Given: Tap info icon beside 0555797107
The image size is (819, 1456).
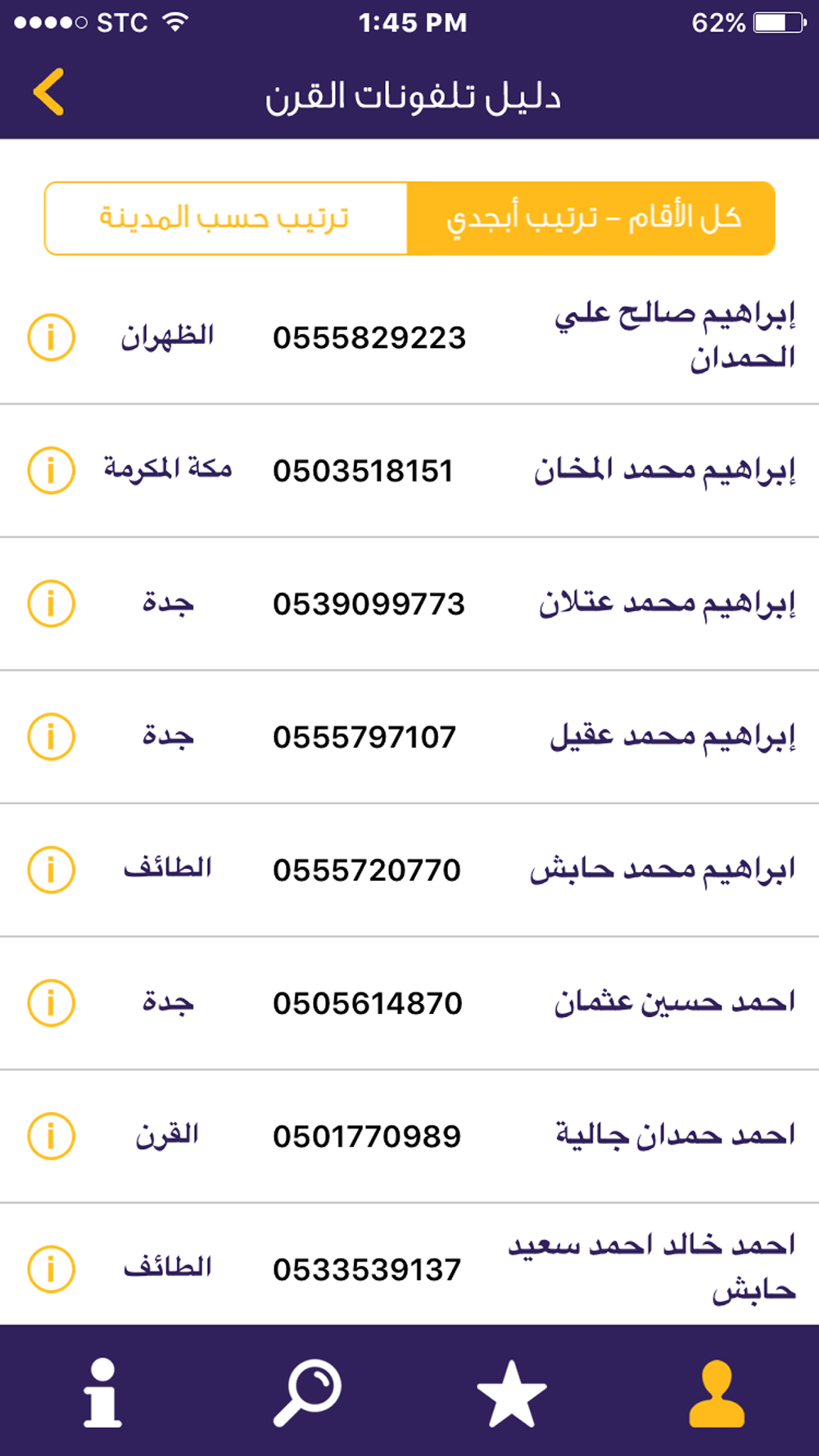Looking at the screenshot, I should [x=51, y=736].
